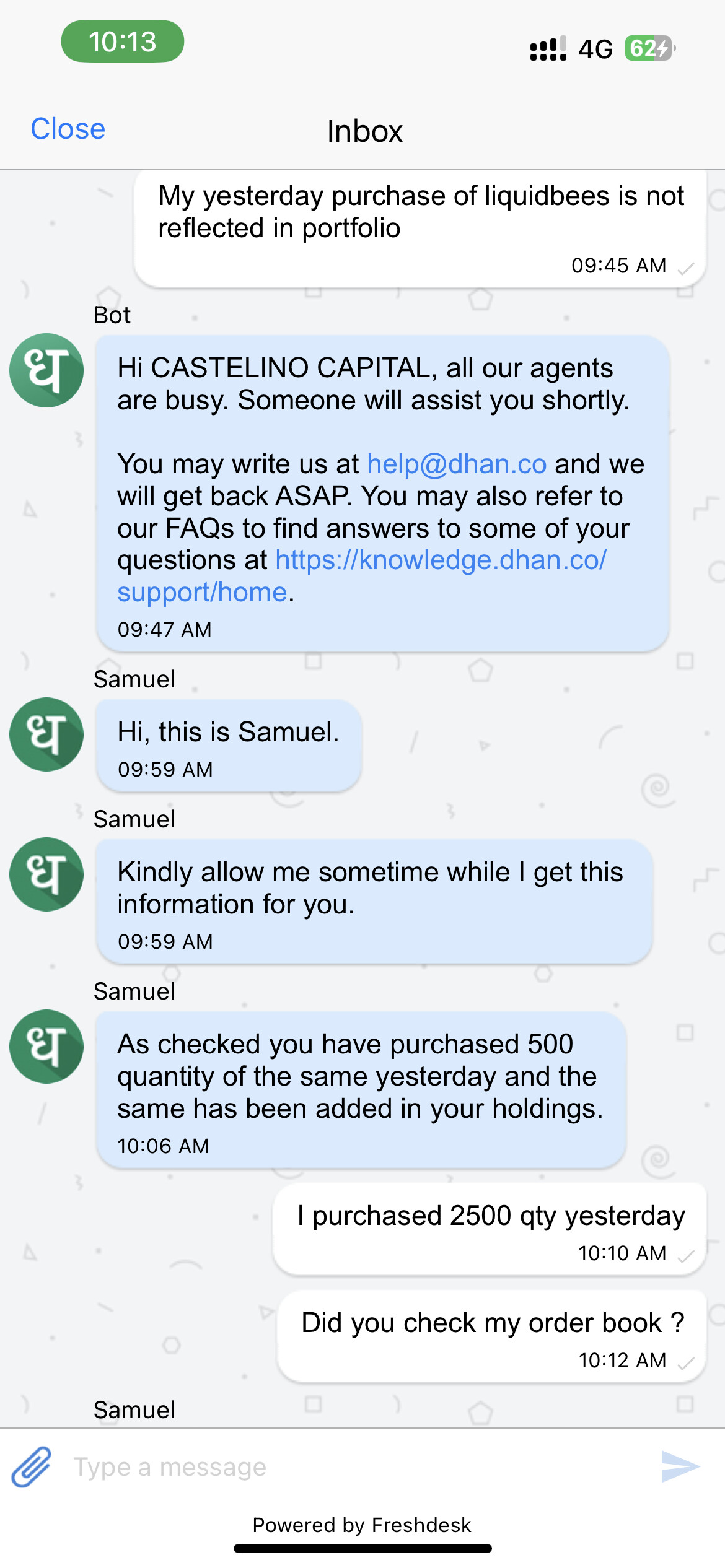The height and width of the screenshot is (1568, 725).
Task: Close the inbox chat
Action: [x=68, y=129]
